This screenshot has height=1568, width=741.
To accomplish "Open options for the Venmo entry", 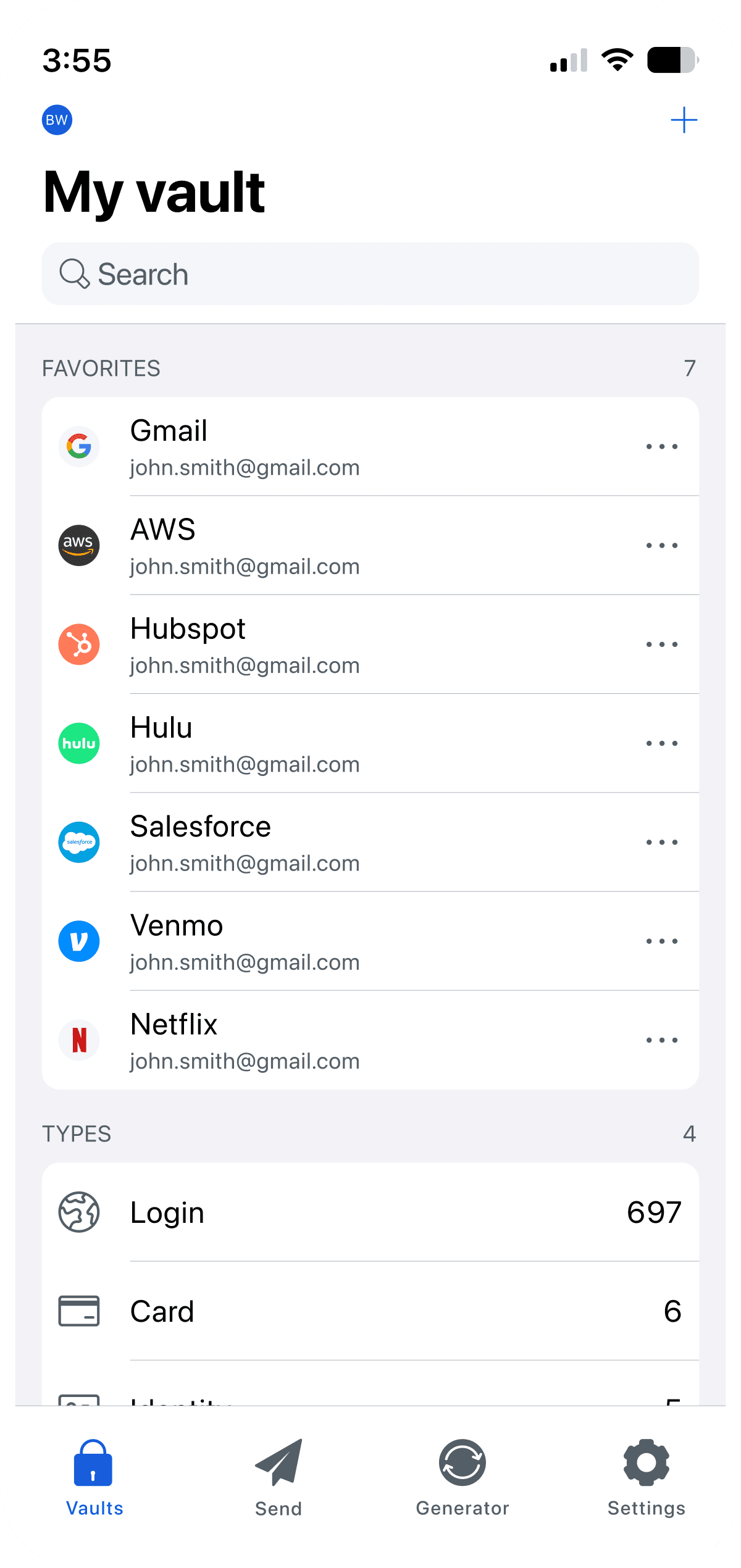I will (661, 941).
